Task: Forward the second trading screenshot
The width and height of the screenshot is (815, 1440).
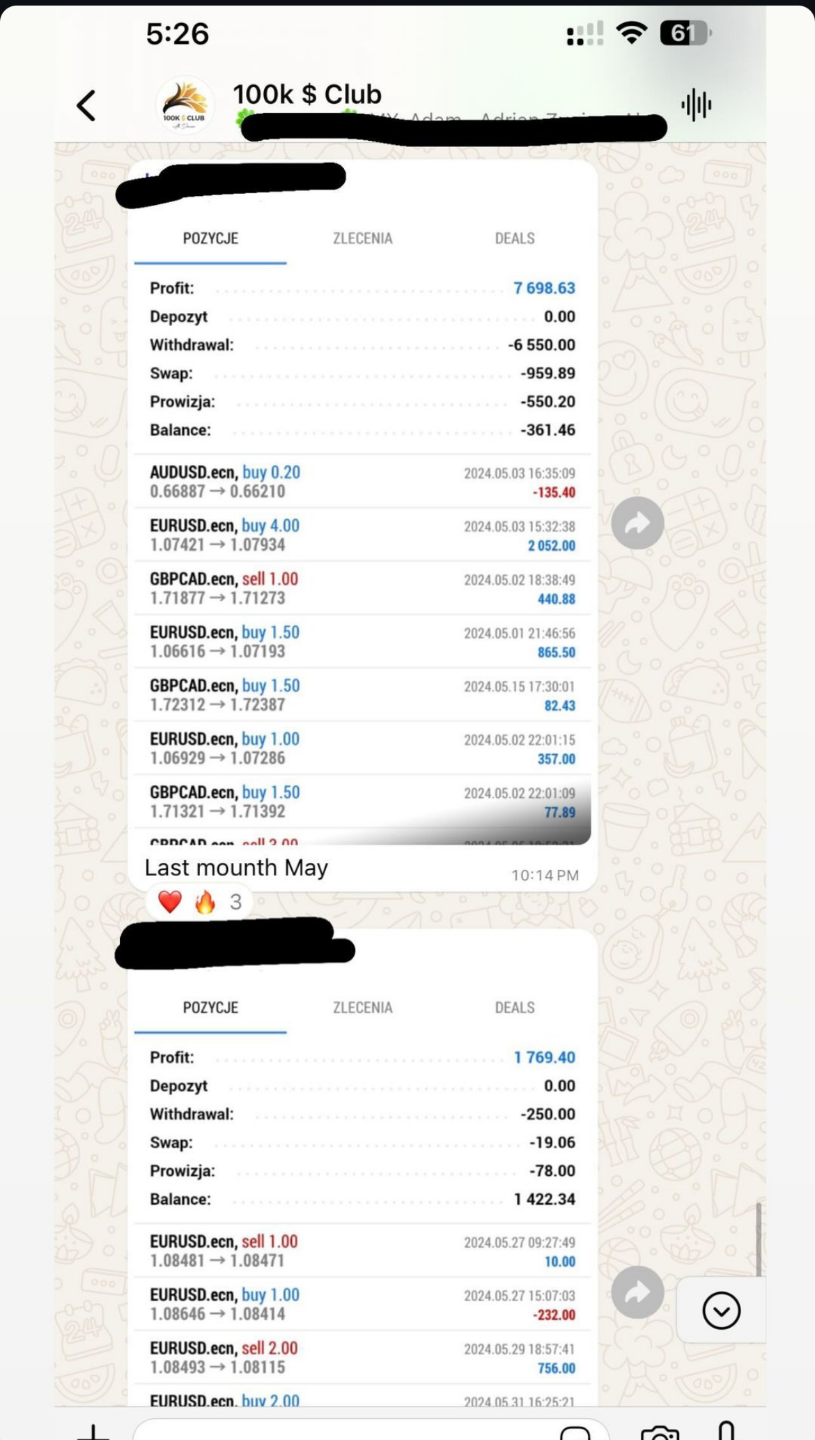Action: [x=638, y=1293]
